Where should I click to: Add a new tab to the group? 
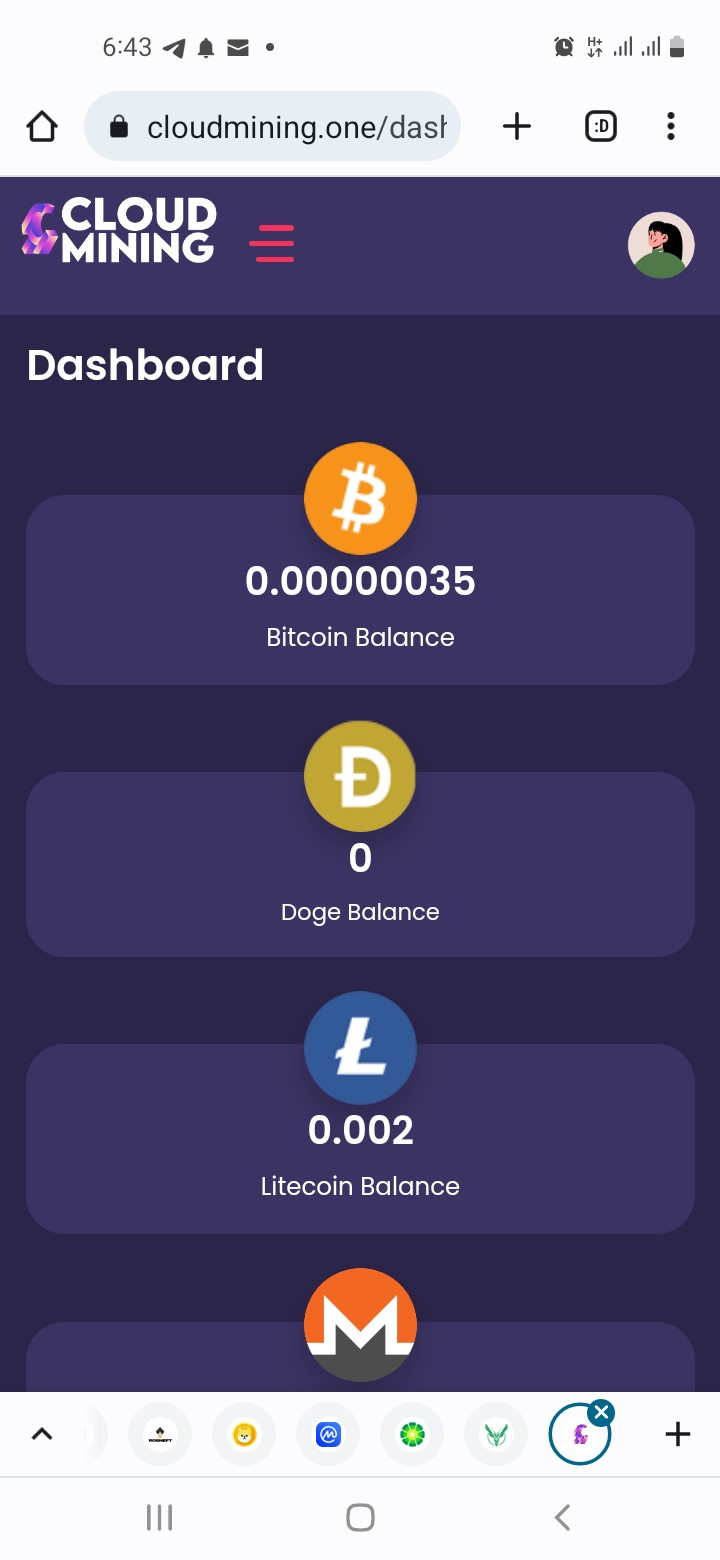click(678, 1434)
